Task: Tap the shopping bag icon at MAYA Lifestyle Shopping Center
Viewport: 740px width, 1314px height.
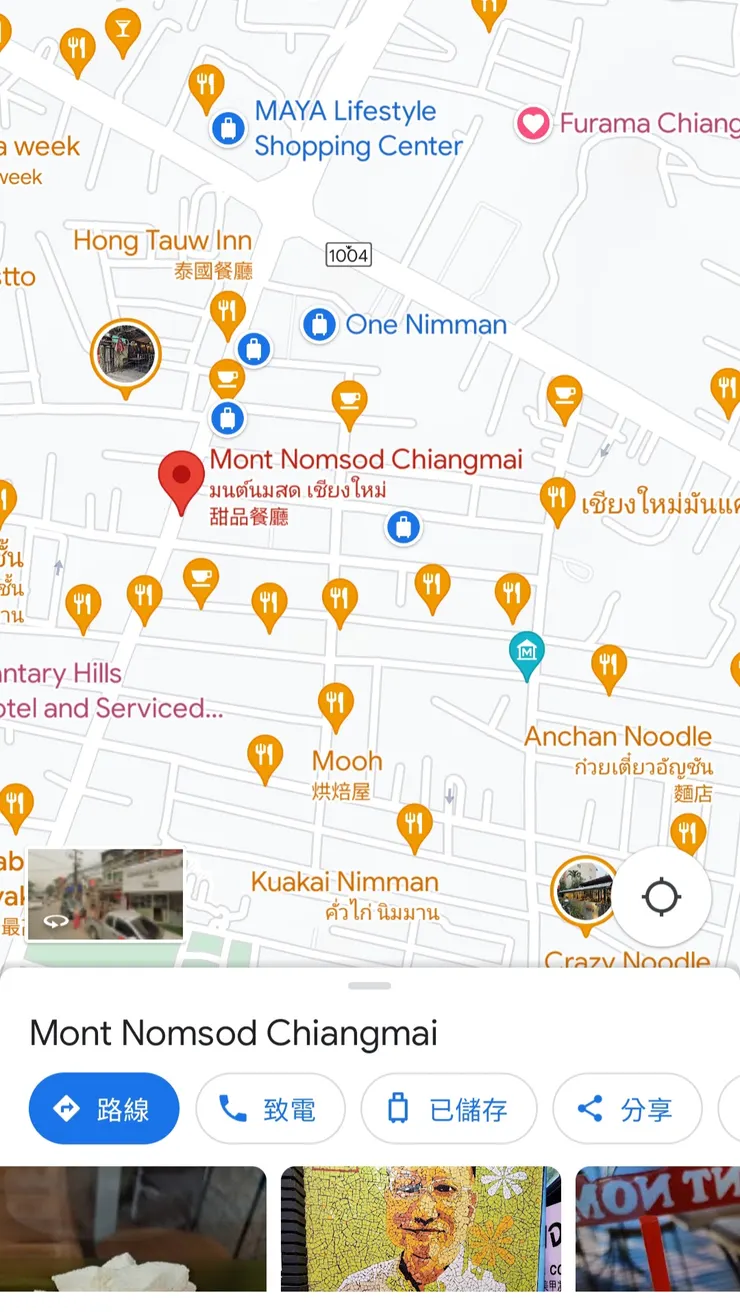Action: [229, 127]
